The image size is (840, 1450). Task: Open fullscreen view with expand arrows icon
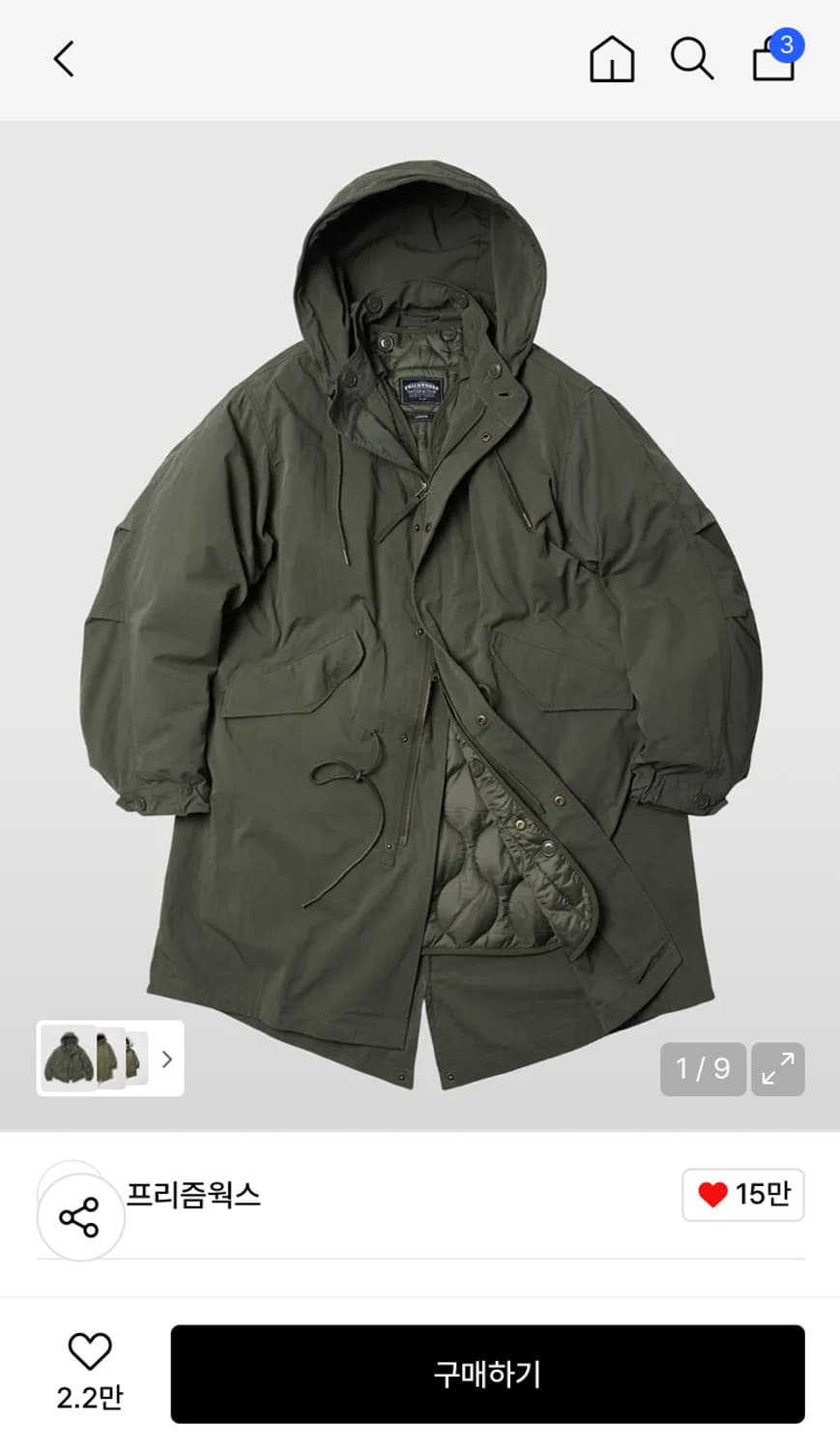pyautogui.click(x=778, y=1070)
